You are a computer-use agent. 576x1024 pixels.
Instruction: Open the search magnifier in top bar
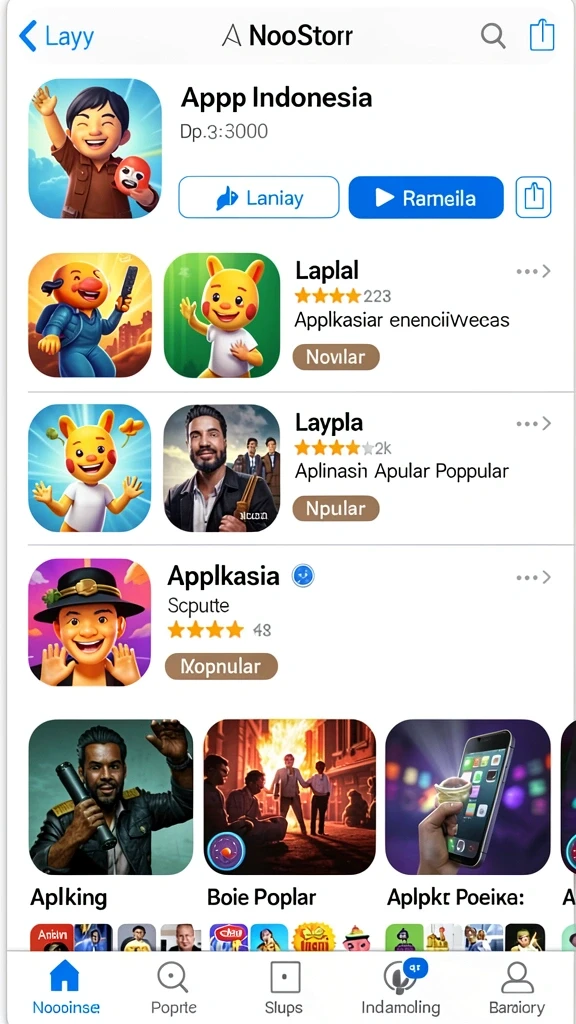[x=493, y=35]
